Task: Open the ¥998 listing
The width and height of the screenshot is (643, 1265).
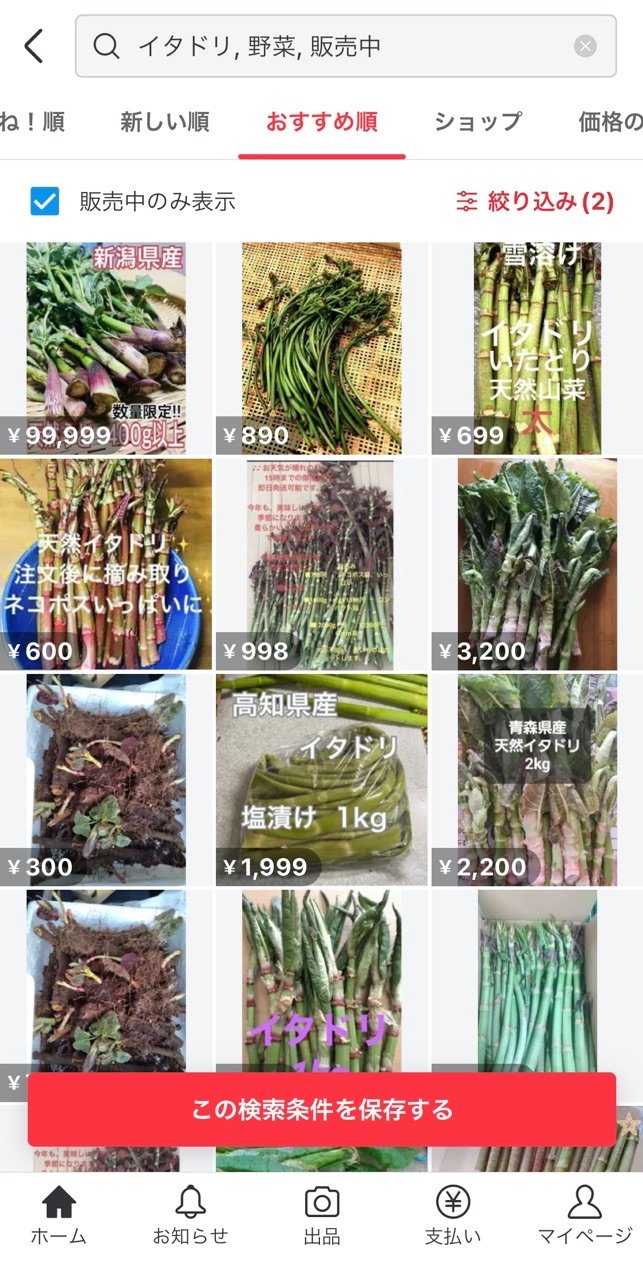Action: tap(321, 564)
